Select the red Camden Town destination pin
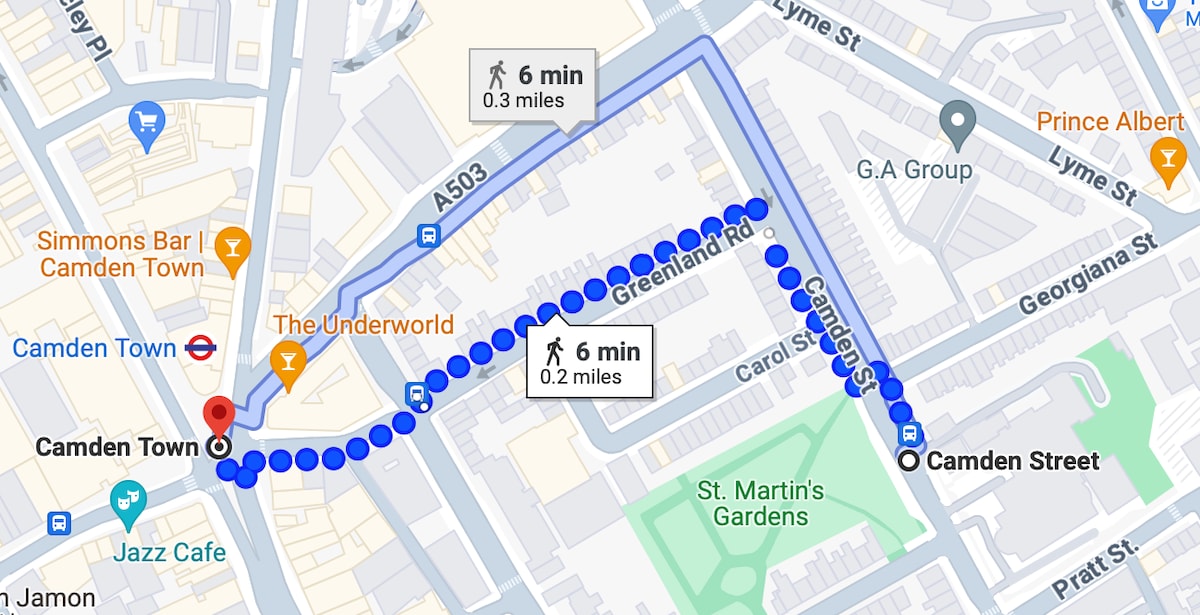Image resolution: width=1200 pixels, height=615 pixels. click(218, 416)
